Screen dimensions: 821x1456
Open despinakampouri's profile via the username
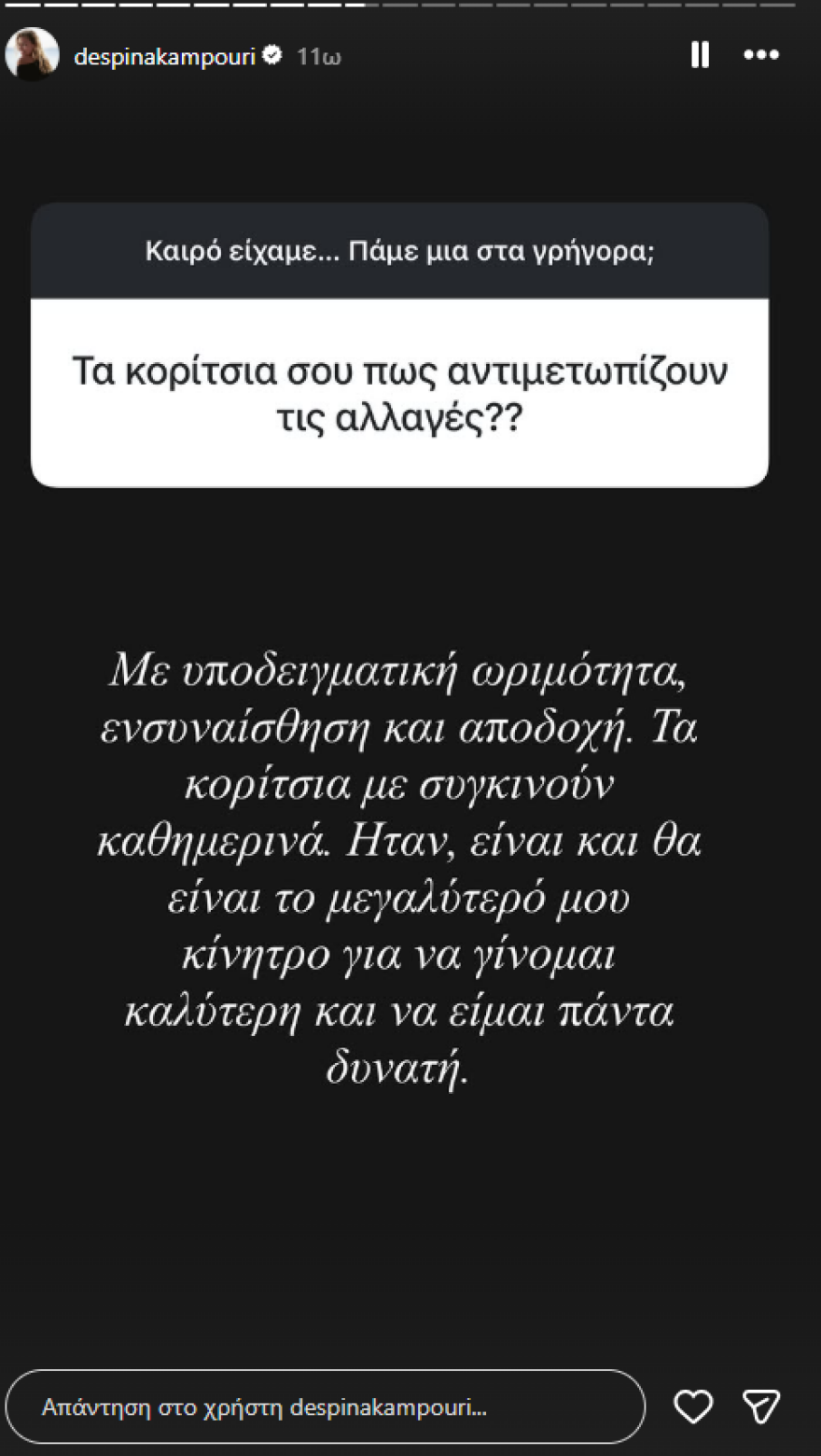click(168, 55)
